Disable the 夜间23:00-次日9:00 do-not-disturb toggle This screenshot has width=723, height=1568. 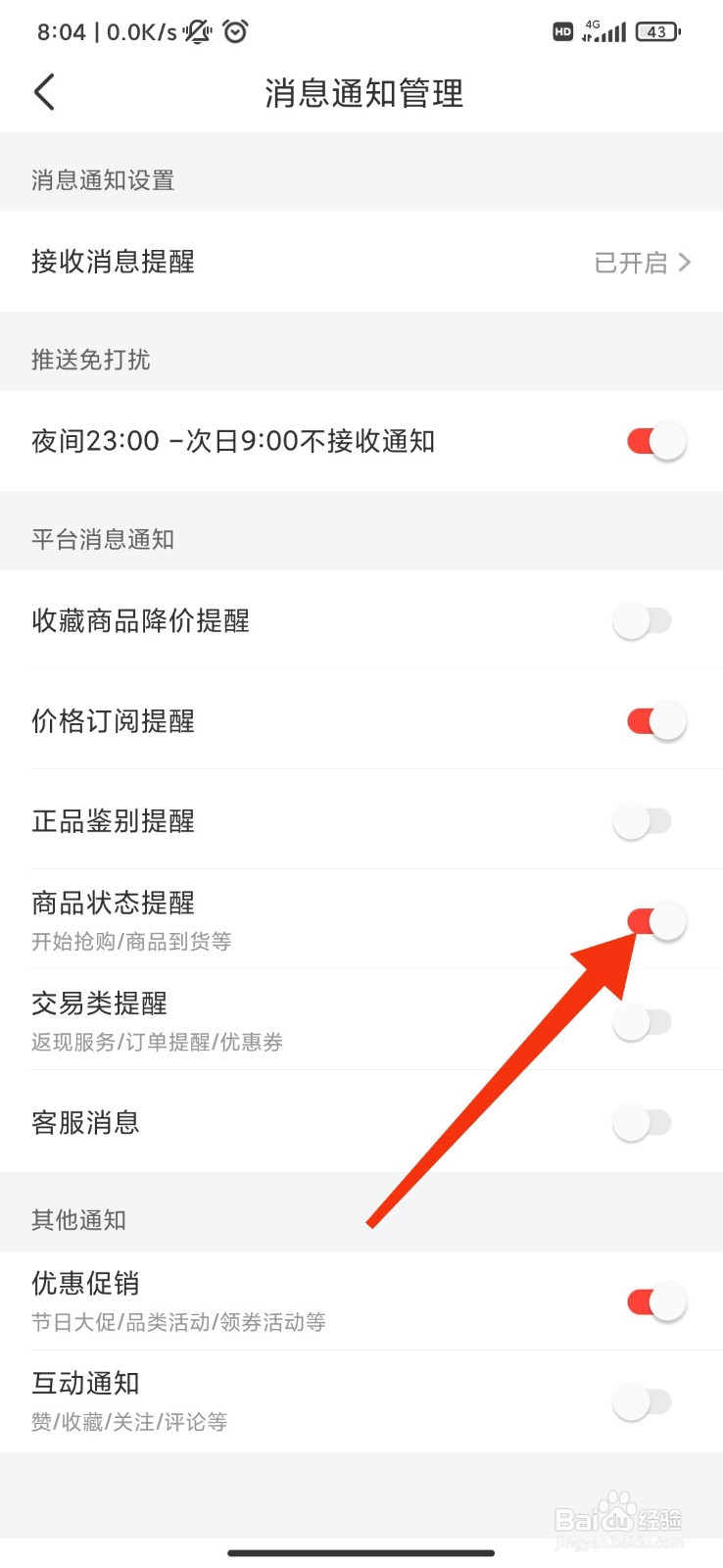click(654, 441)
